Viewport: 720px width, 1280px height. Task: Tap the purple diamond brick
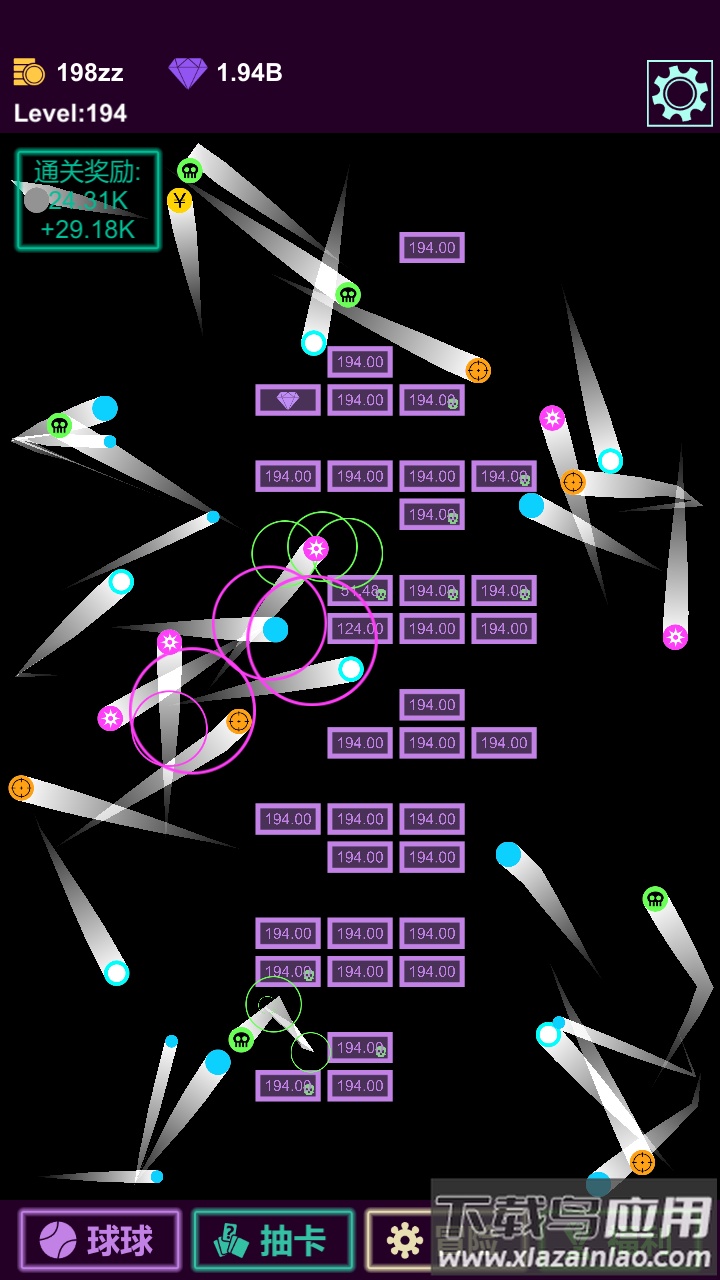click(288, 400)
